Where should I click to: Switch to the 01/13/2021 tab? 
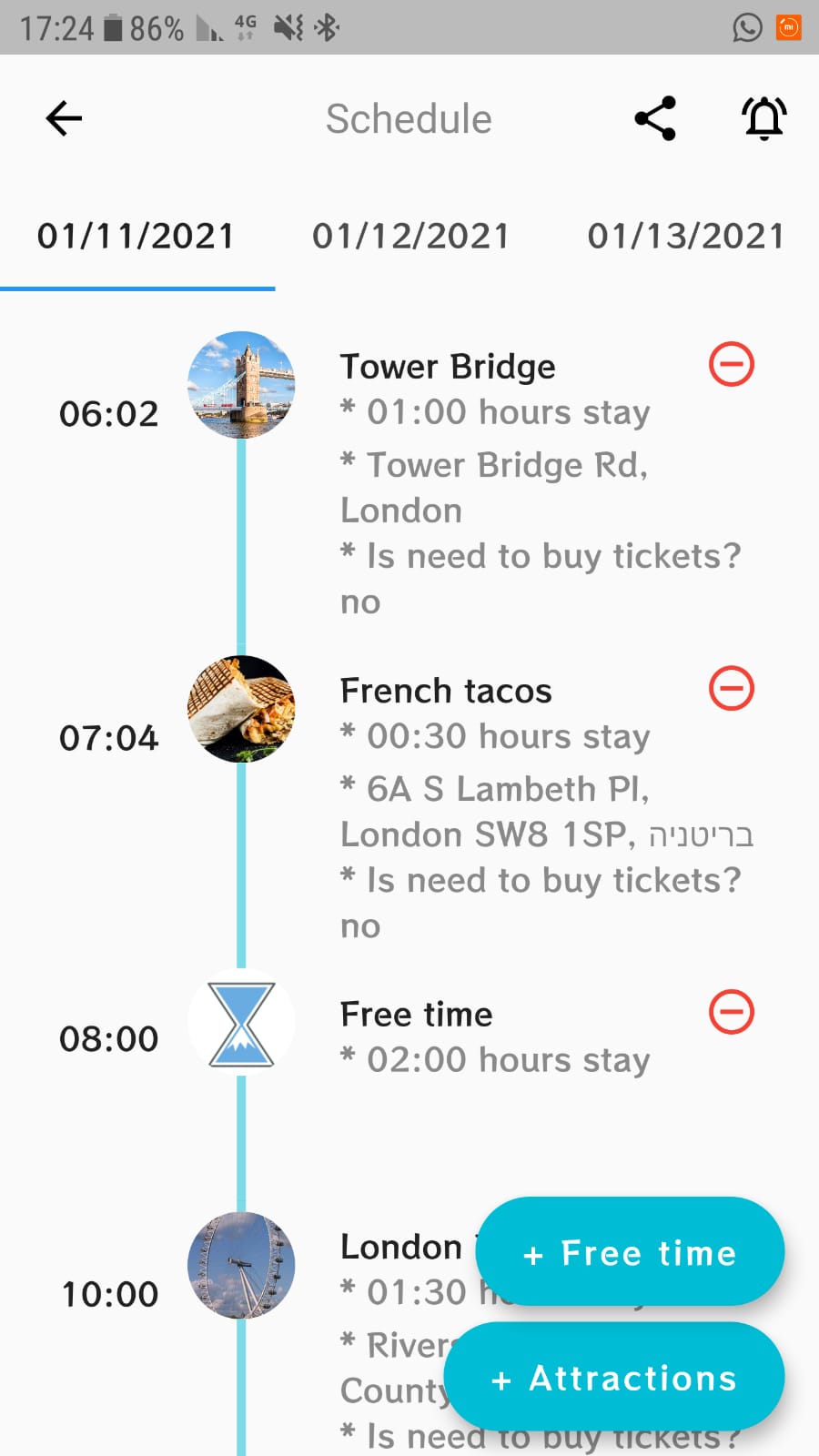tap(686, 237)
